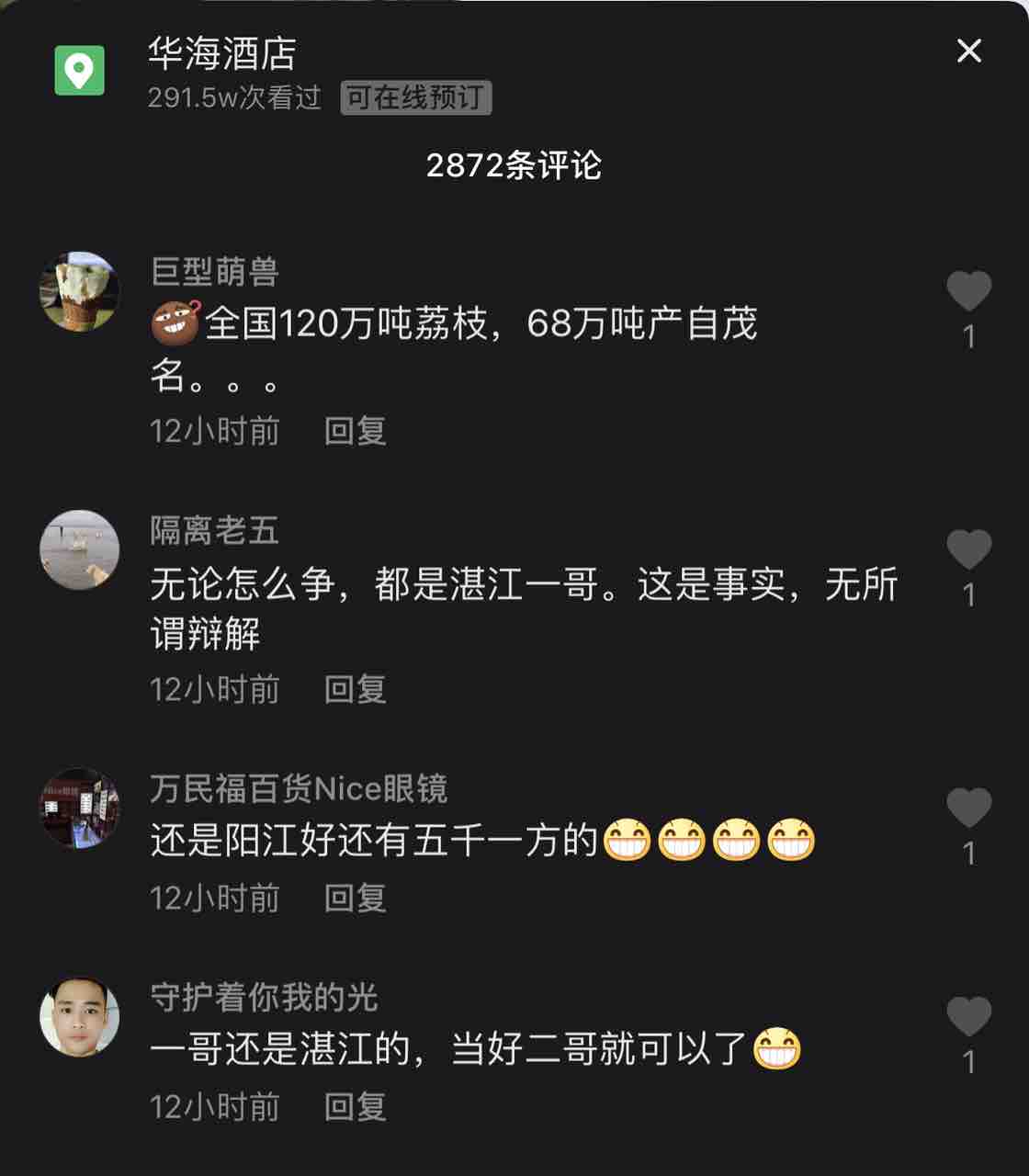The height and width of the screenshot is (1176, 1029).
Task: Open 万民福百货Nice眼镜's avatar
Action: (x=80, y=808)
